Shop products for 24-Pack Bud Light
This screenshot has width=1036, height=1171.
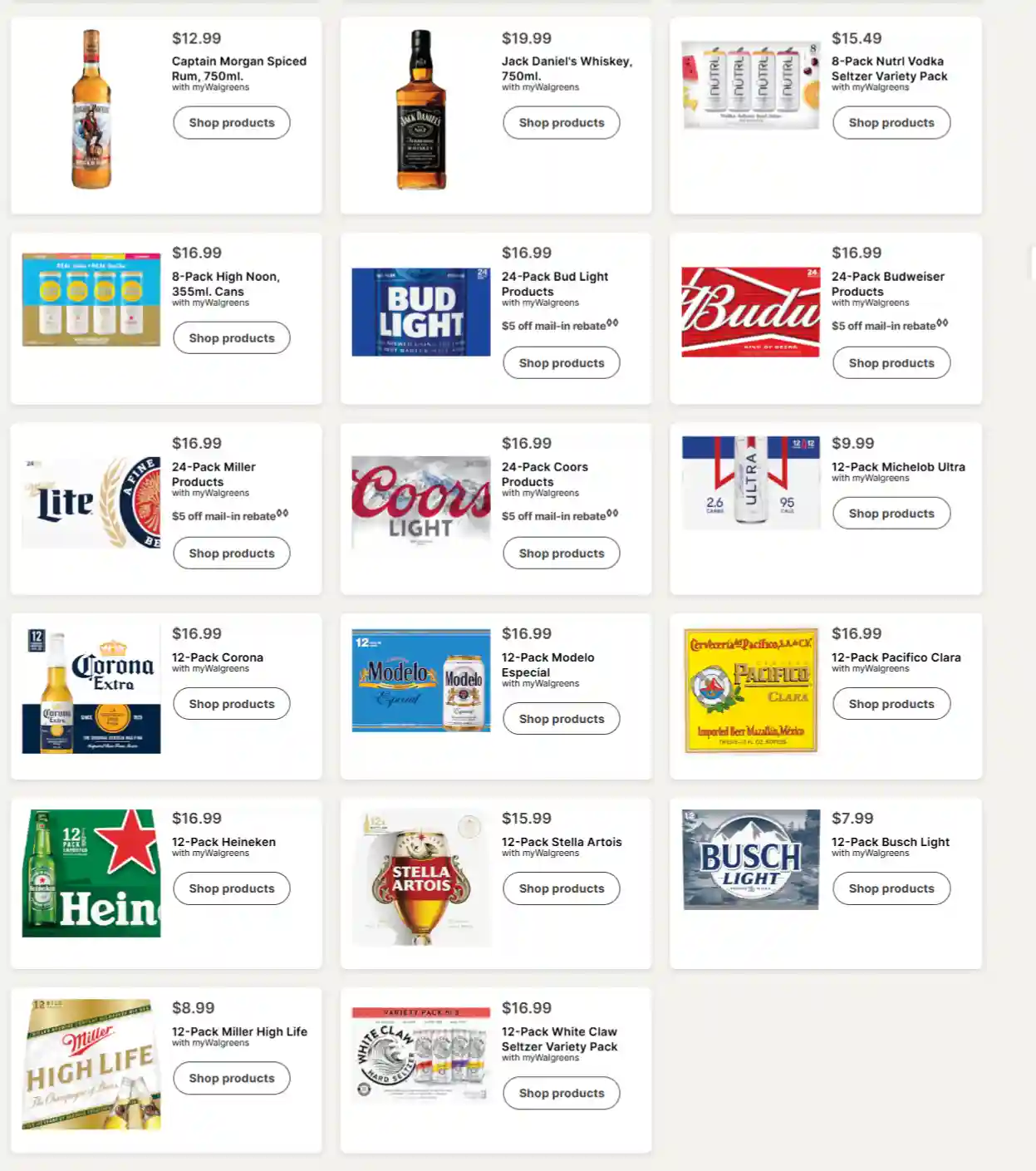[561, 363]
